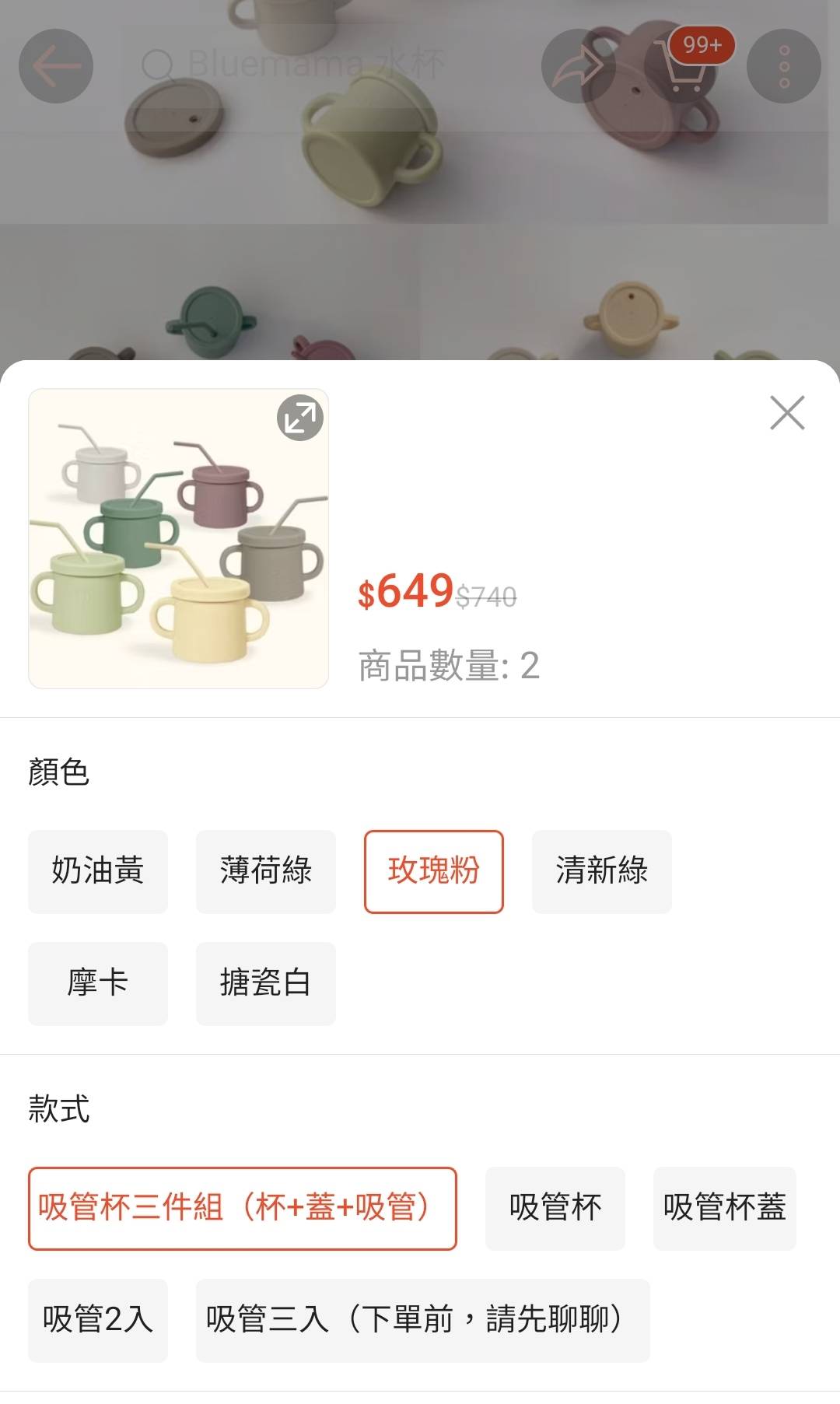The width and height of the screenshot is (840, 1404).
Task: Choose the 搪瓷白 color
Action: pos(266,983)
